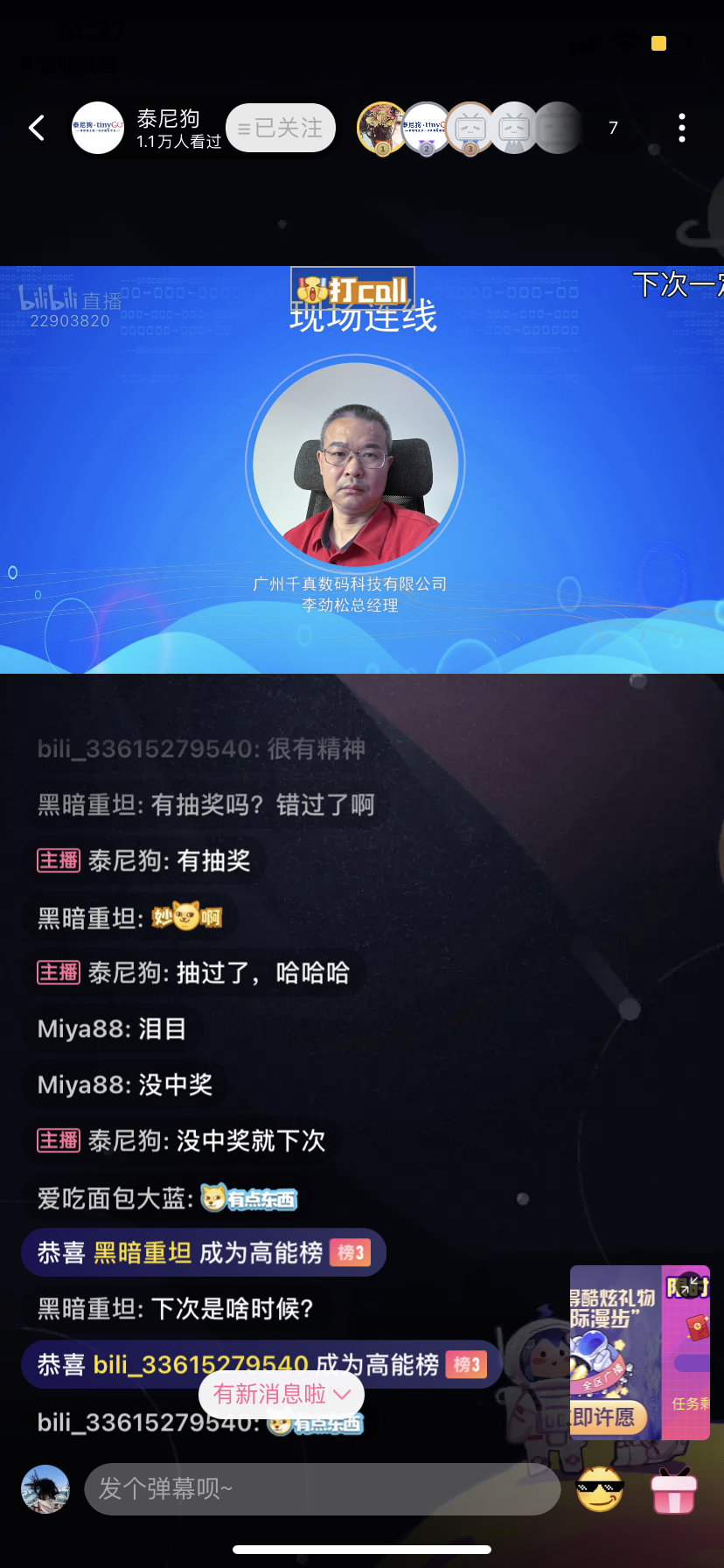Image resolution: width=724 pixels, height=1568 pixels.
Task: Open the emoji sticker picker
Action: (x=600, y=1490)
